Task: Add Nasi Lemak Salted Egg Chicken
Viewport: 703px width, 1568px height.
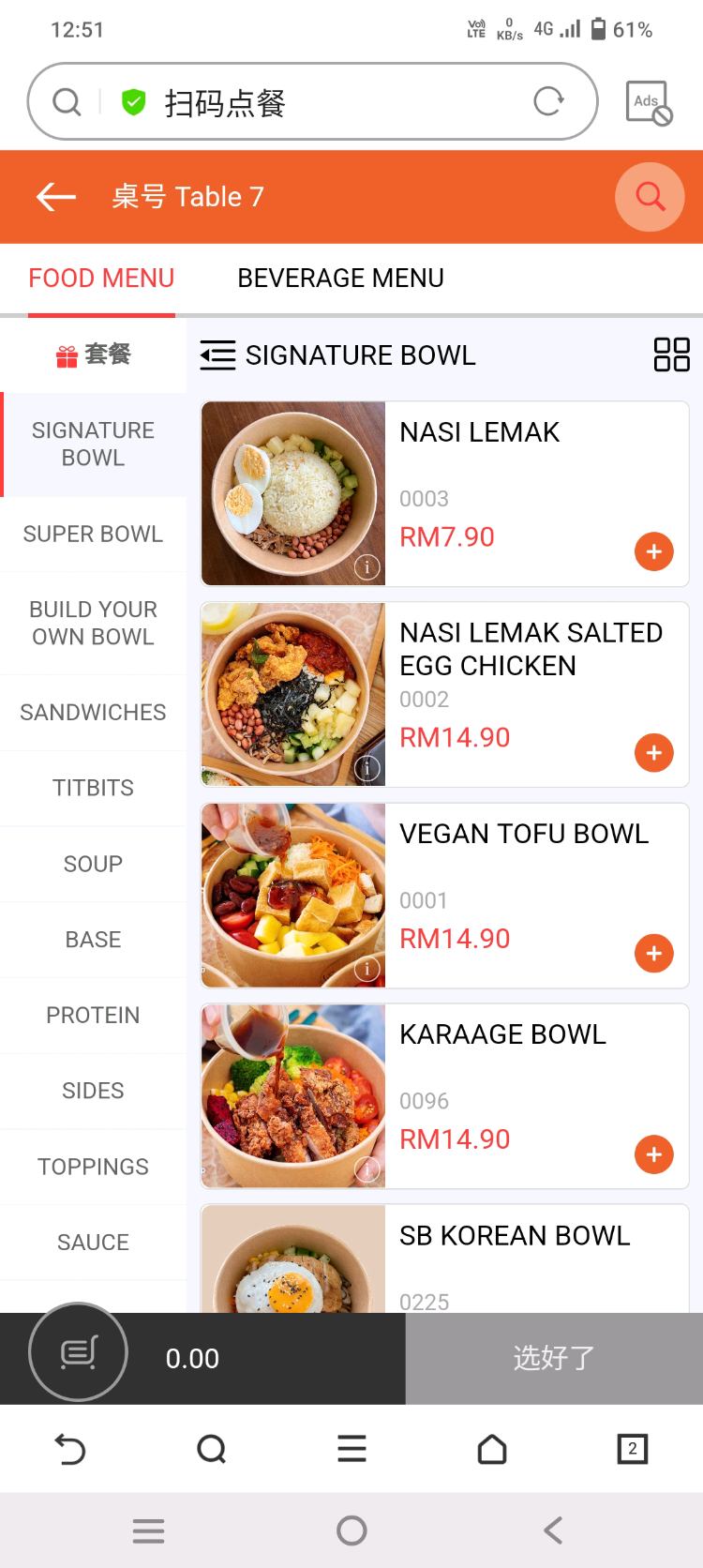Action: coord(653,752)
